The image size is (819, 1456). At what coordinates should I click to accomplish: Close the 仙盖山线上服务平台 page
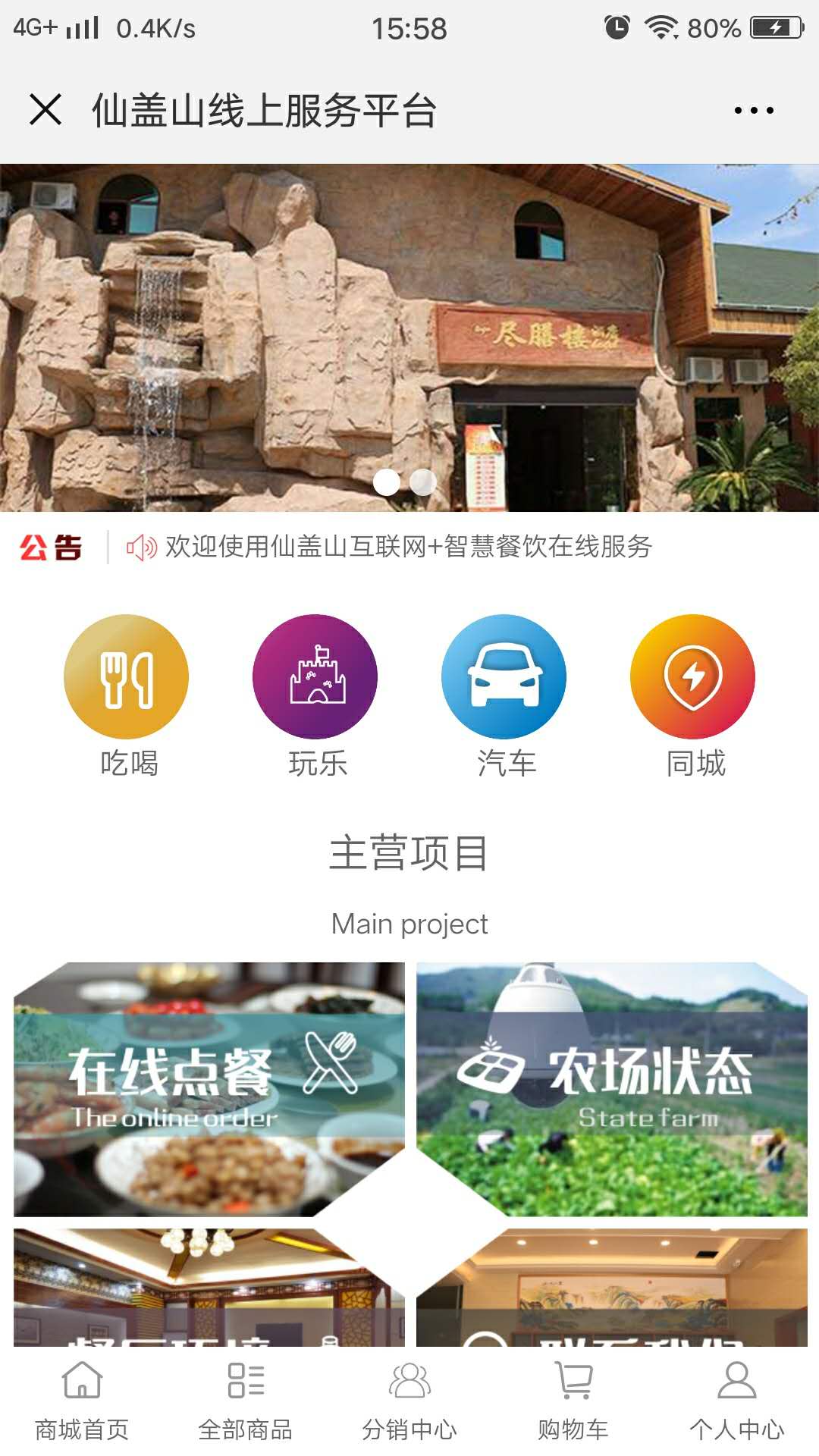[45, 110]
